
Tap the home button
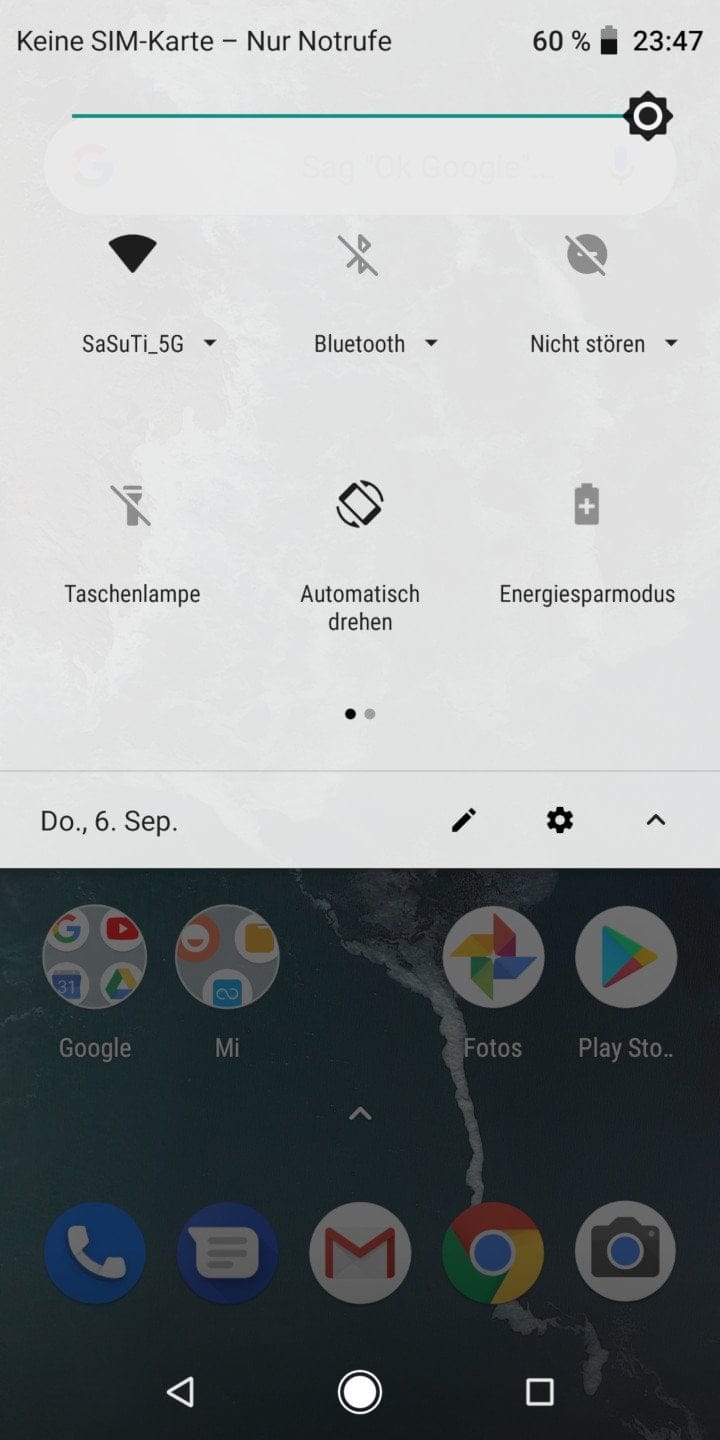click(360, 1392)
